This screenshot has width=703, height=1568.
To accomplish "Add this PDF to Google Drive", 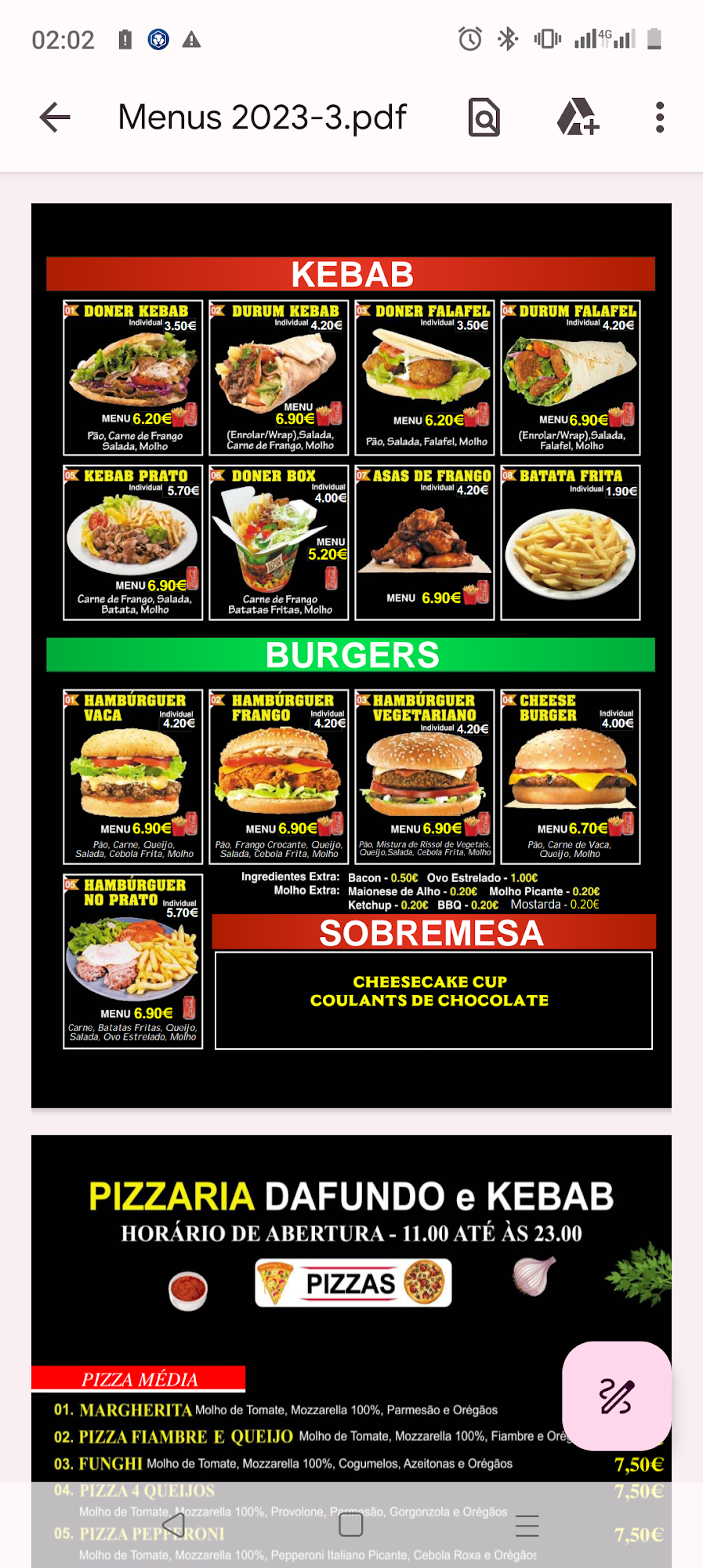I will click(578, 118).
